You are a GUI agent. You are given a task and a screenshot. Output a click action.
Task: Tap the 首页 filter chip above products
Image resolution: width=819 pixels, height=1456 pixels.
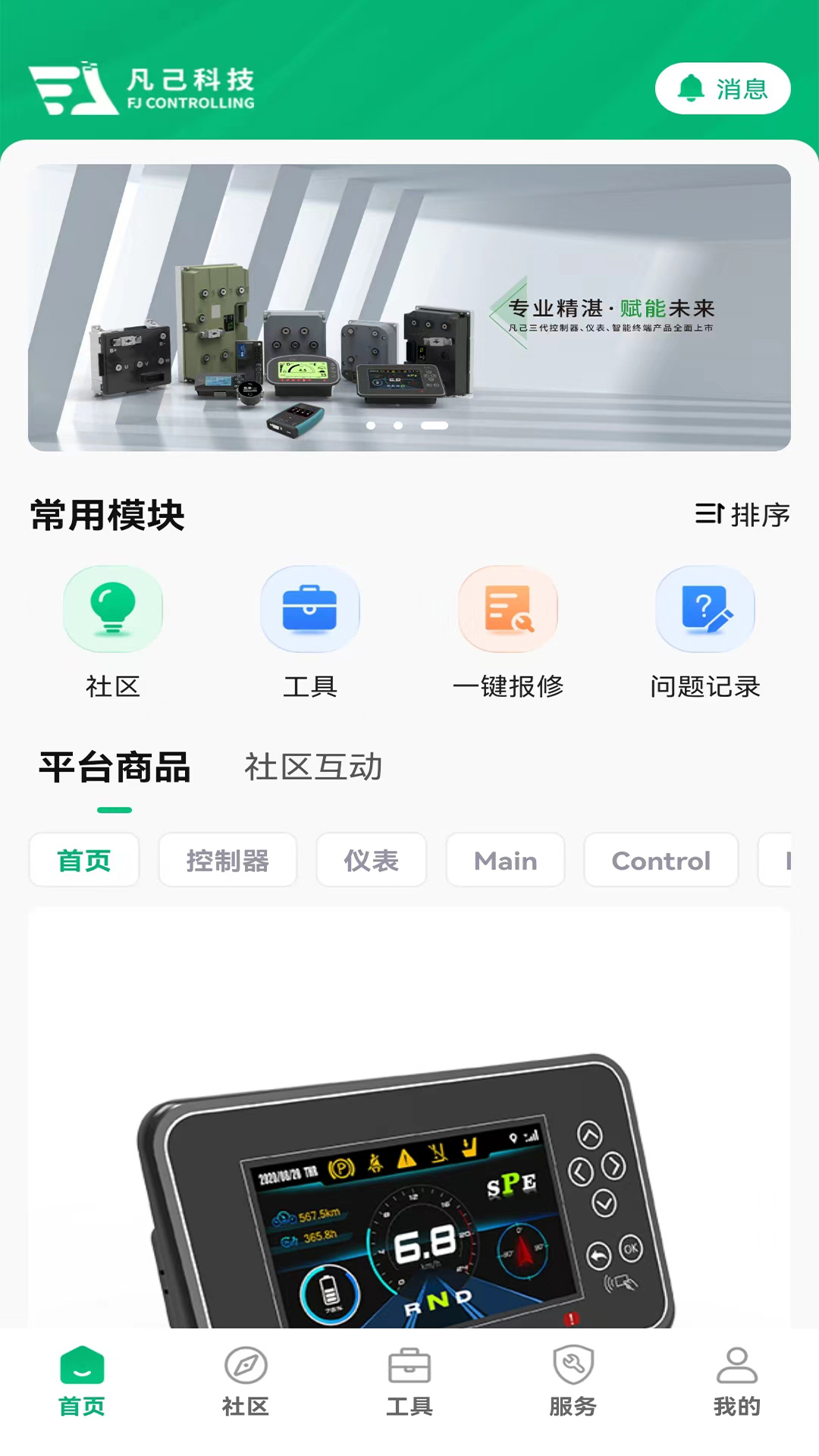[83, 860]
